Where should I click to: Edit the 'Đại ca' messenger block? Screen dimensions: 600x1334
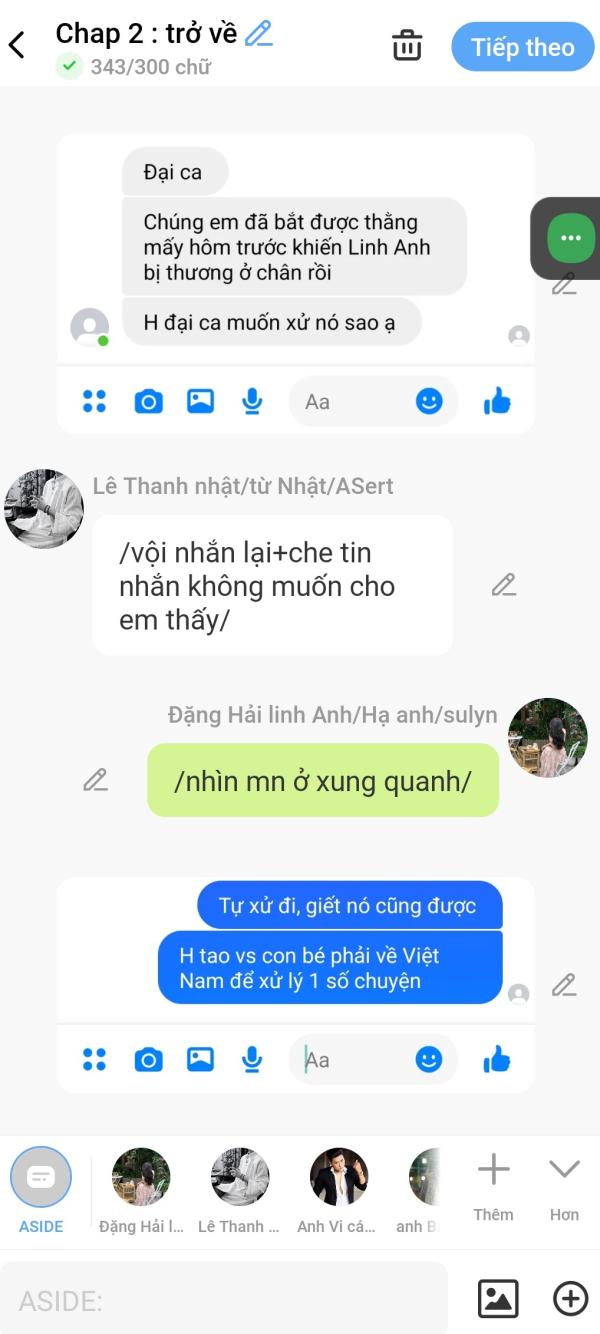(x=564, y=285)
